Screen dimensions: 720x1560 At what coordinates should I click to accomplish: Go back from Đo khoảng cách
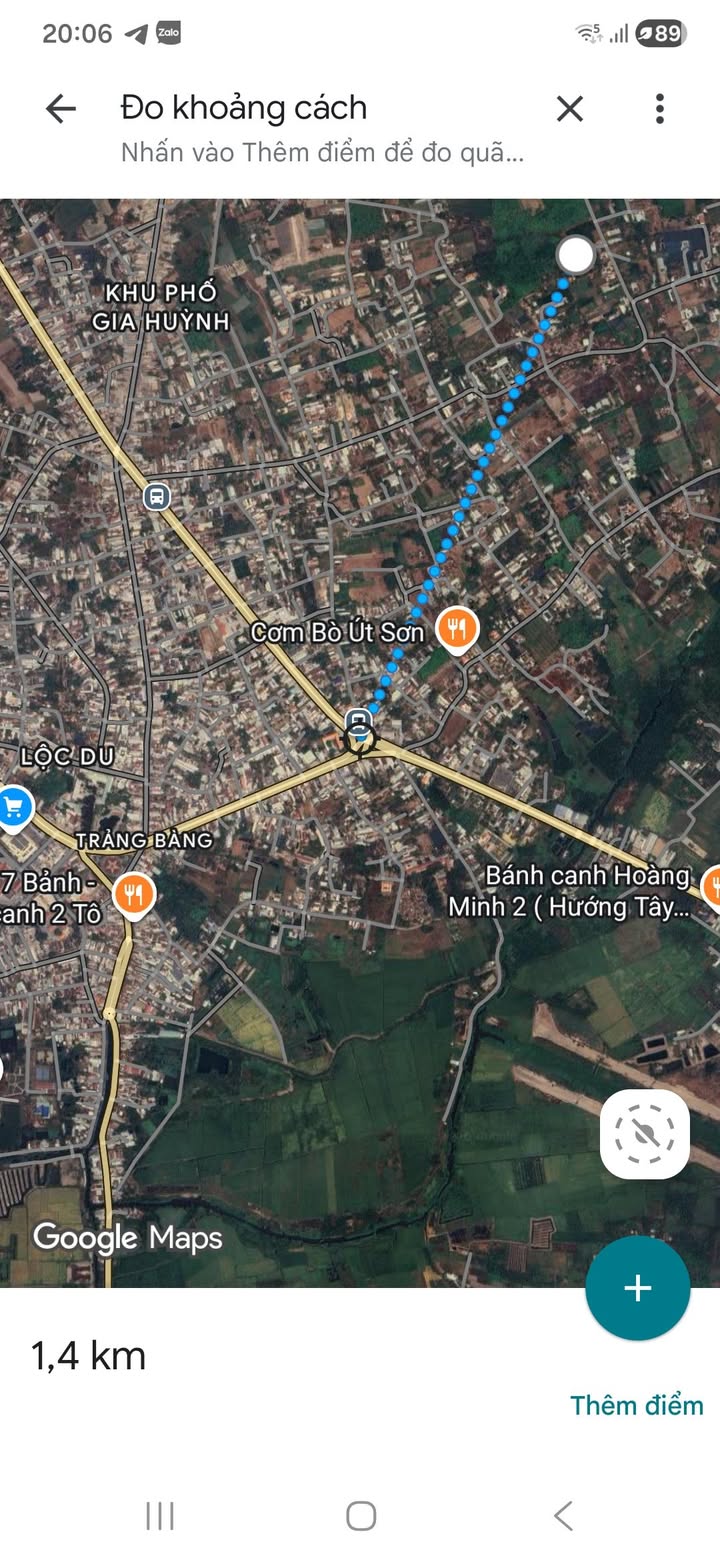click(61, 109)
